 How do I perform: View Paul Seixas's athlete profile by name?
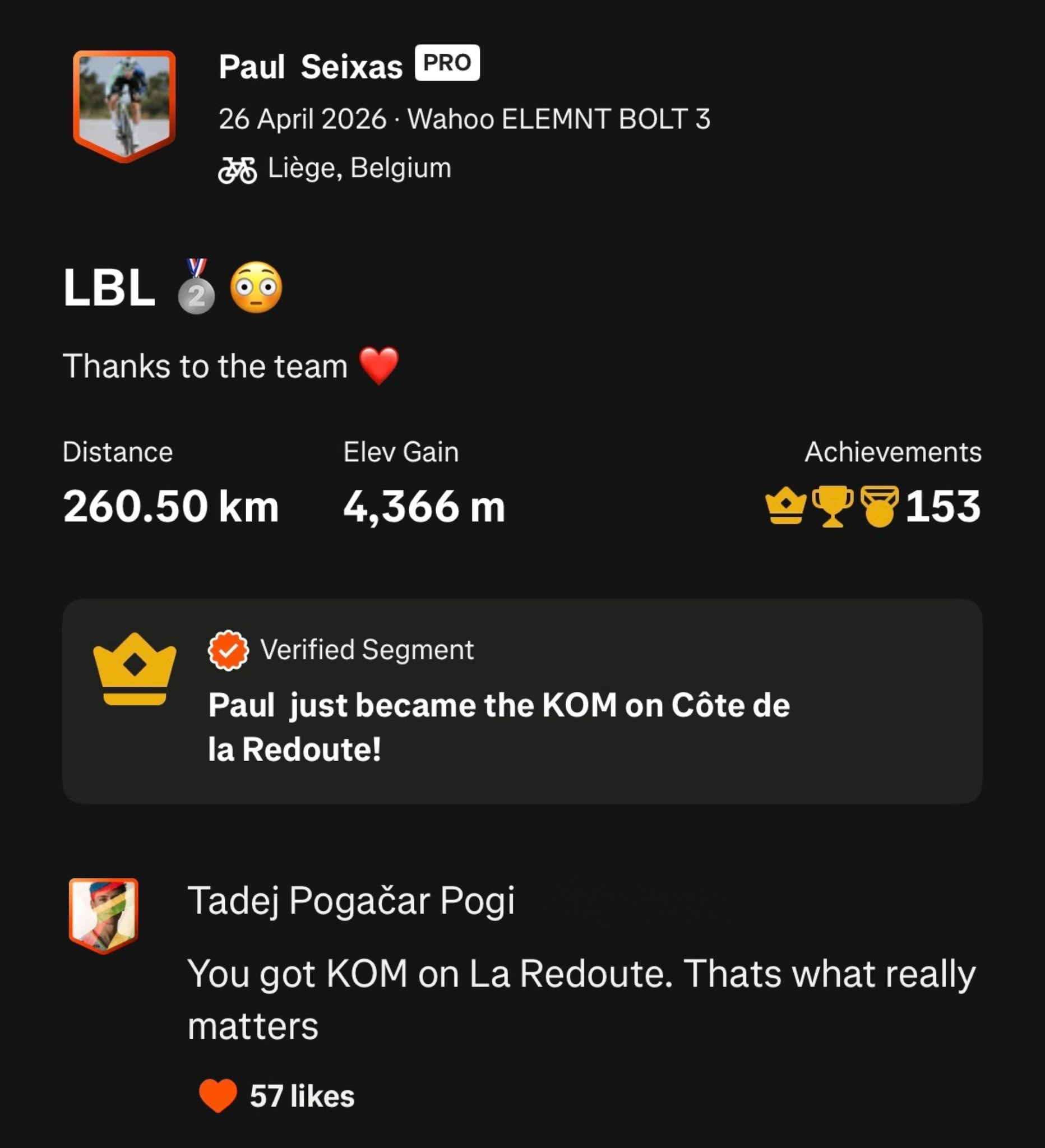tap(311, 67)
